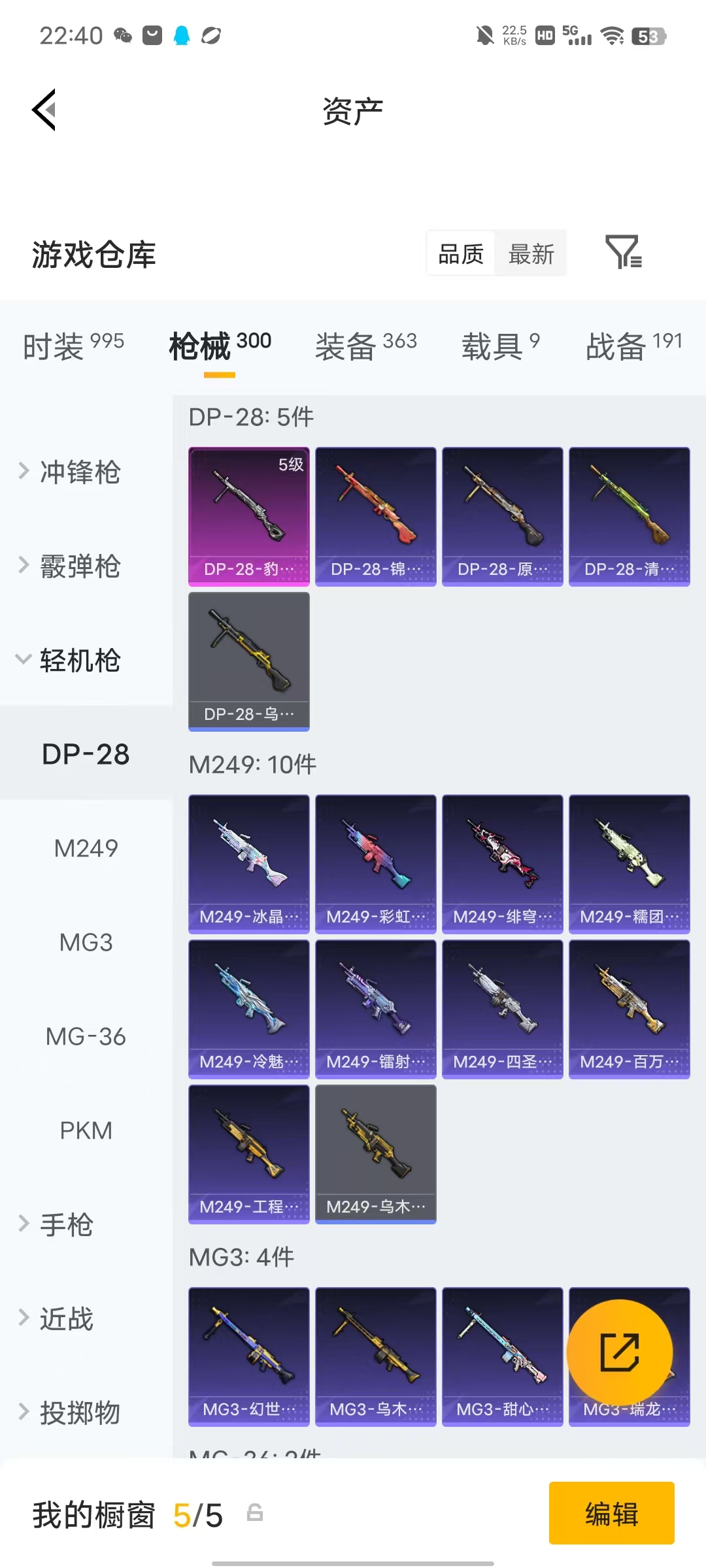Screen dimensions: 706x1568
Task: Switch to the 时装 tab
Action: pos(73,346)
